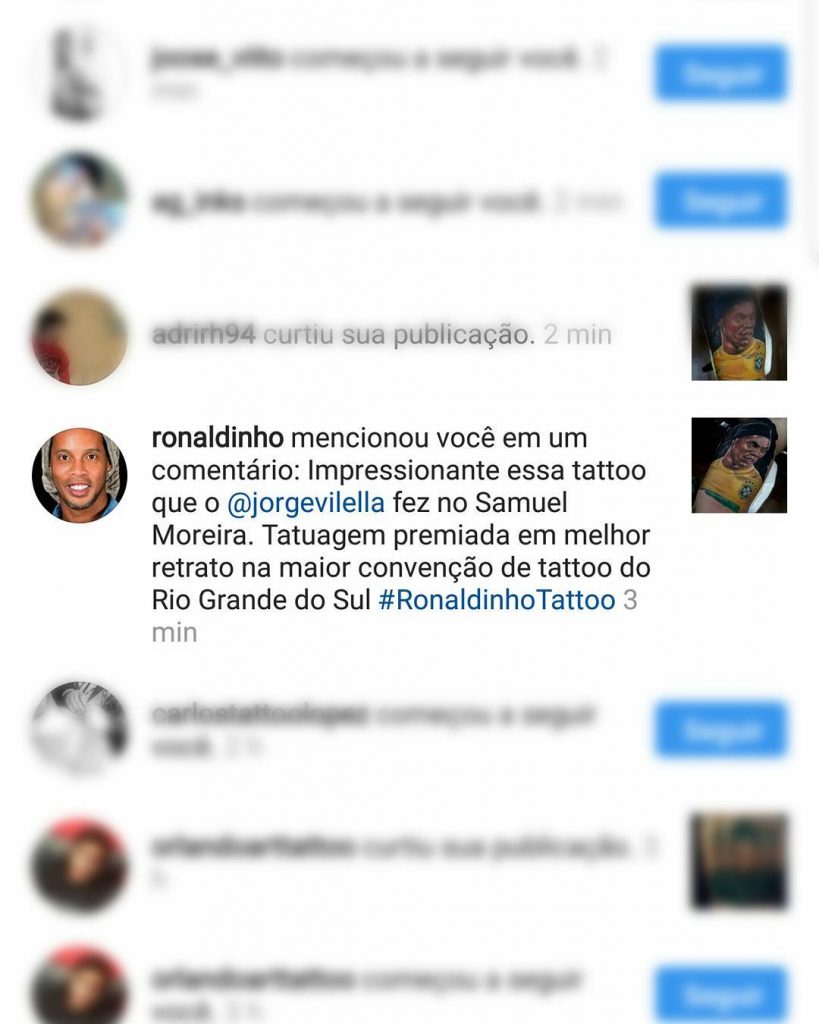
Task: Open carlostattoolopez's profile avatar
Action: 80,729
